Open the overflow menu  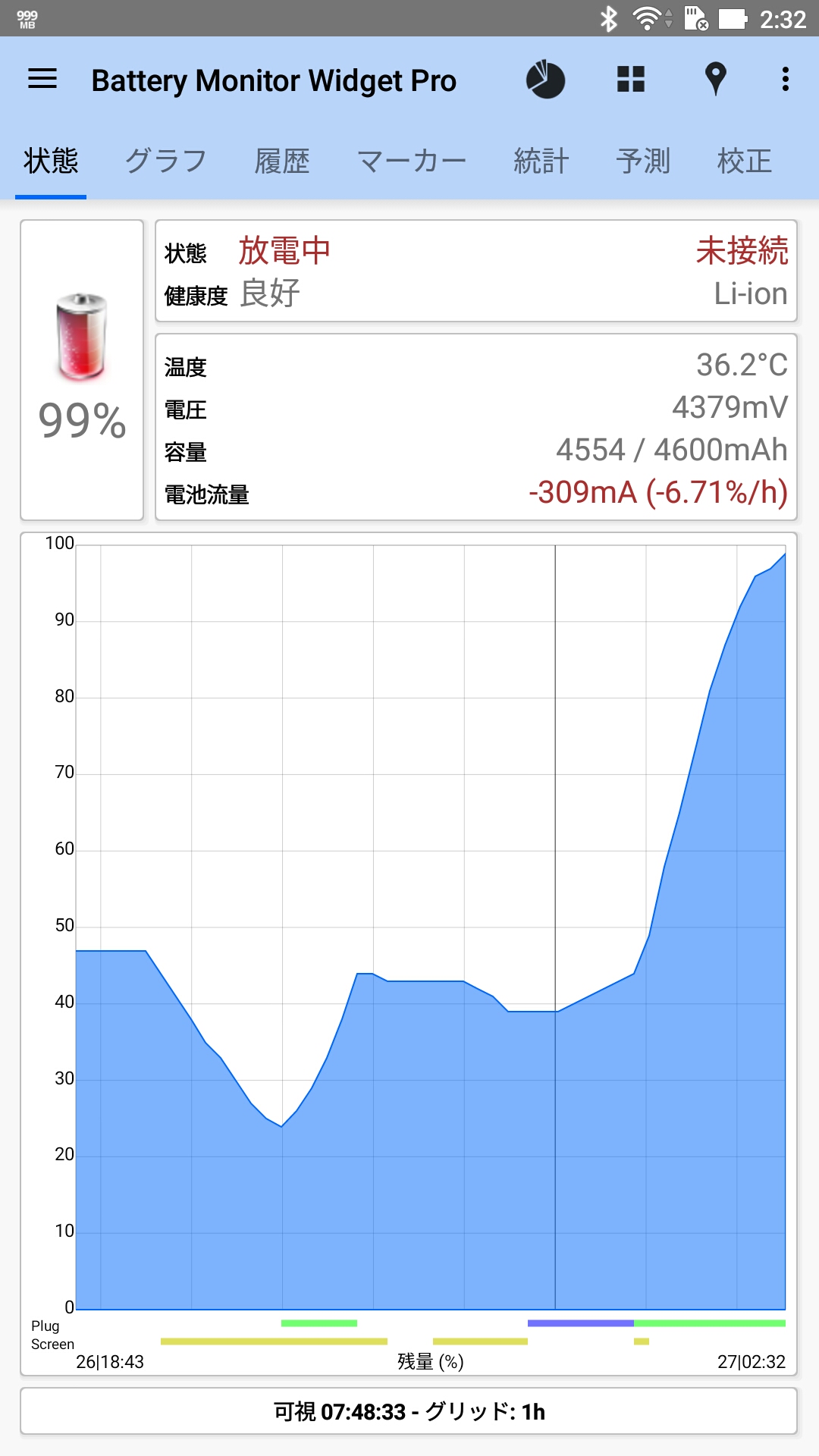(786, 79)
